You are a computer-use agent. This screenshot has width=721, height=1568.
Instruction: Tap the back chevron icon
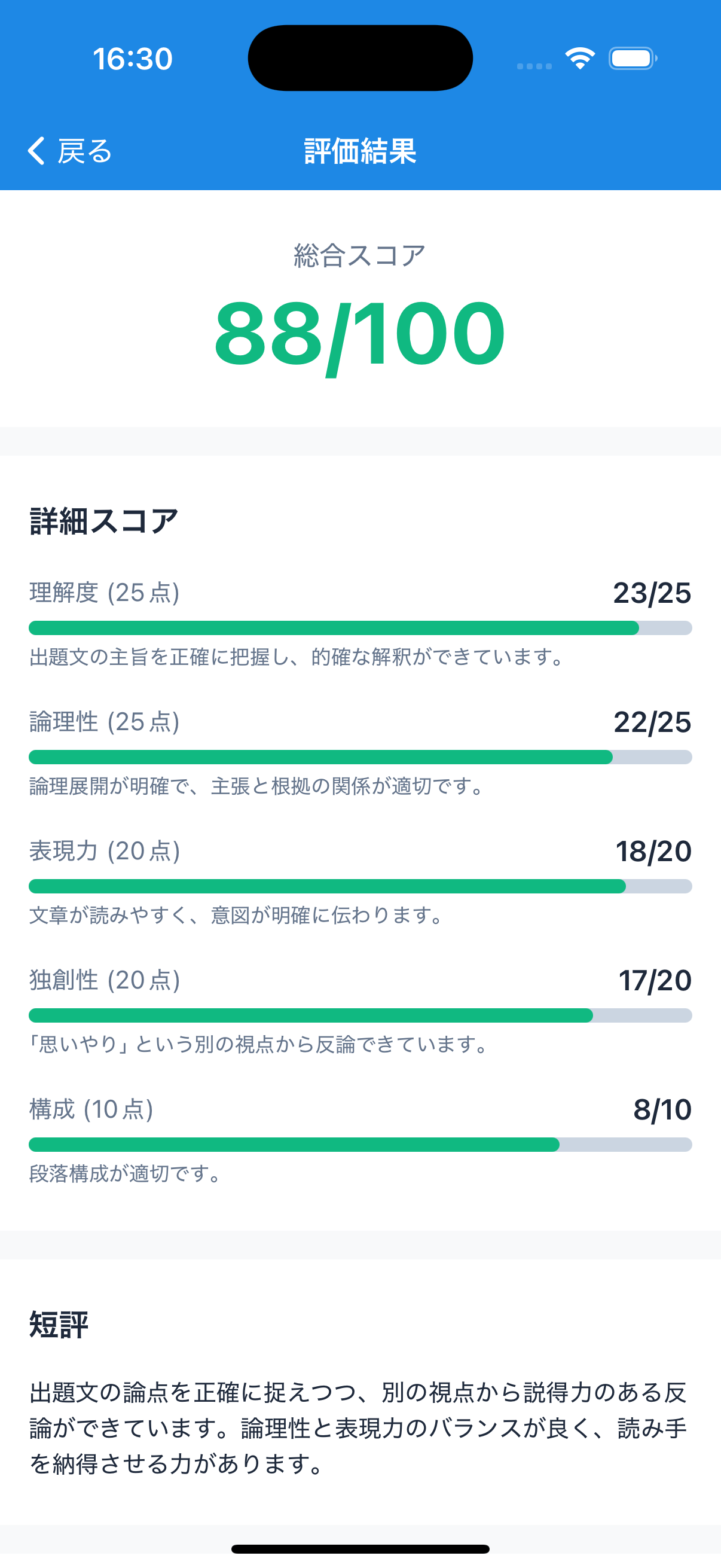pos(36,151)
